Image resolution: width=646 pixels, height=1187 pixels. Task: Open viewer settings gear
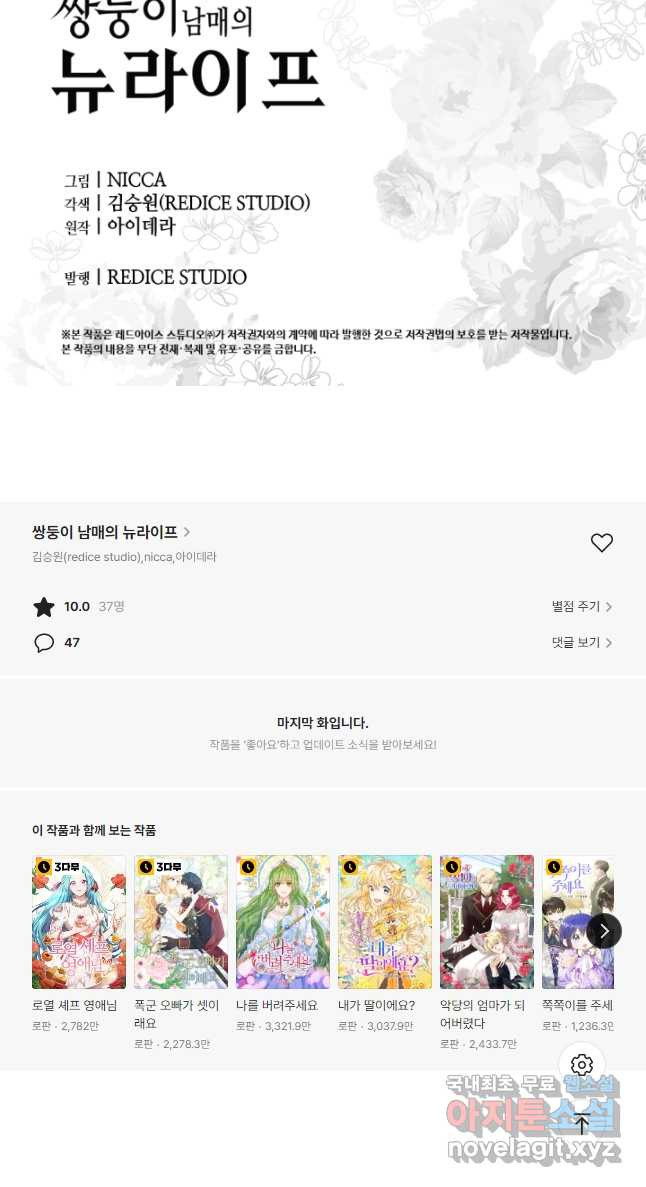(x=582, y=1065)
